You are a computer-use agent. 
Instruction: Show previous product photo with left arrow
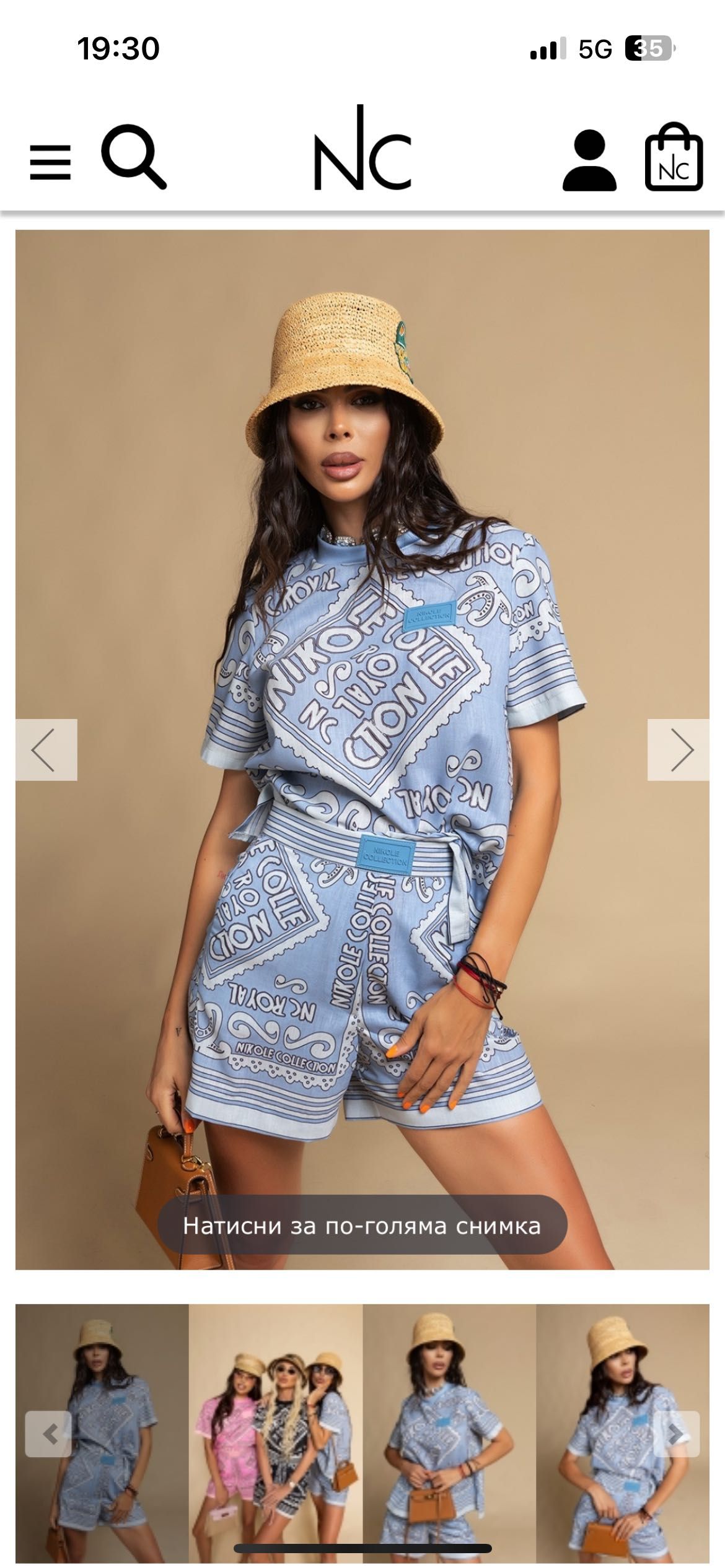pyautogui.click(x=46, y=749)
